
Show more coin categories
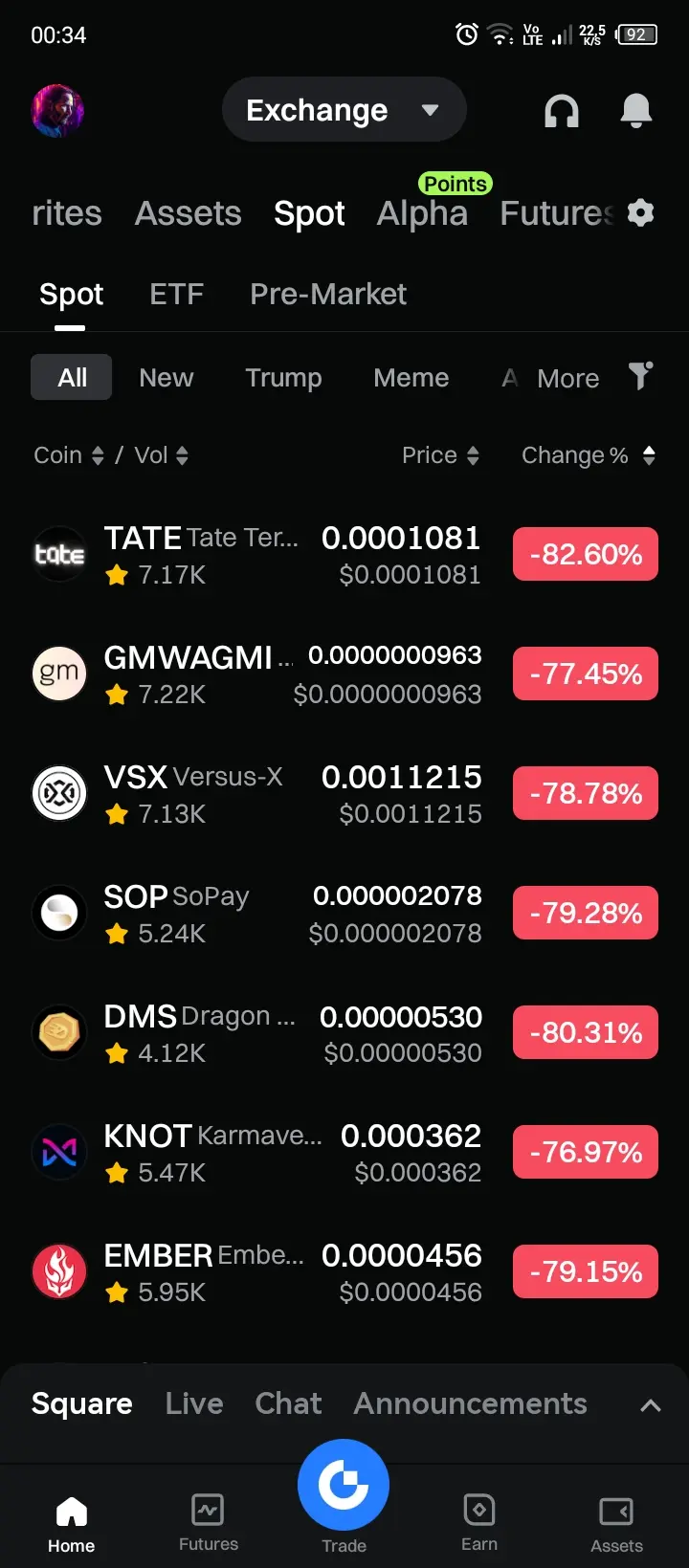[567, 379]
